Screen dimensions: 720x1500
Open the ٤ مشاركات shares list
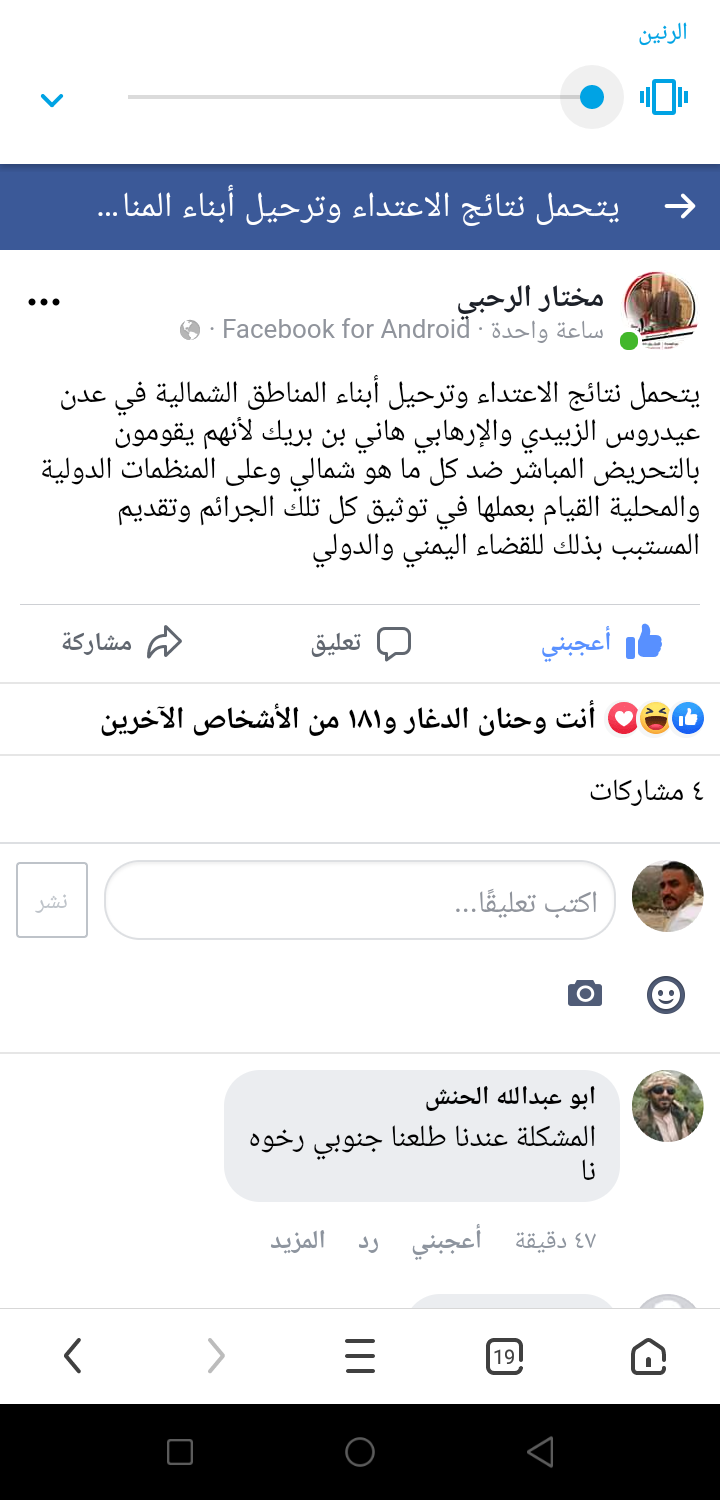pyautogui.click(x=646, y=792)
